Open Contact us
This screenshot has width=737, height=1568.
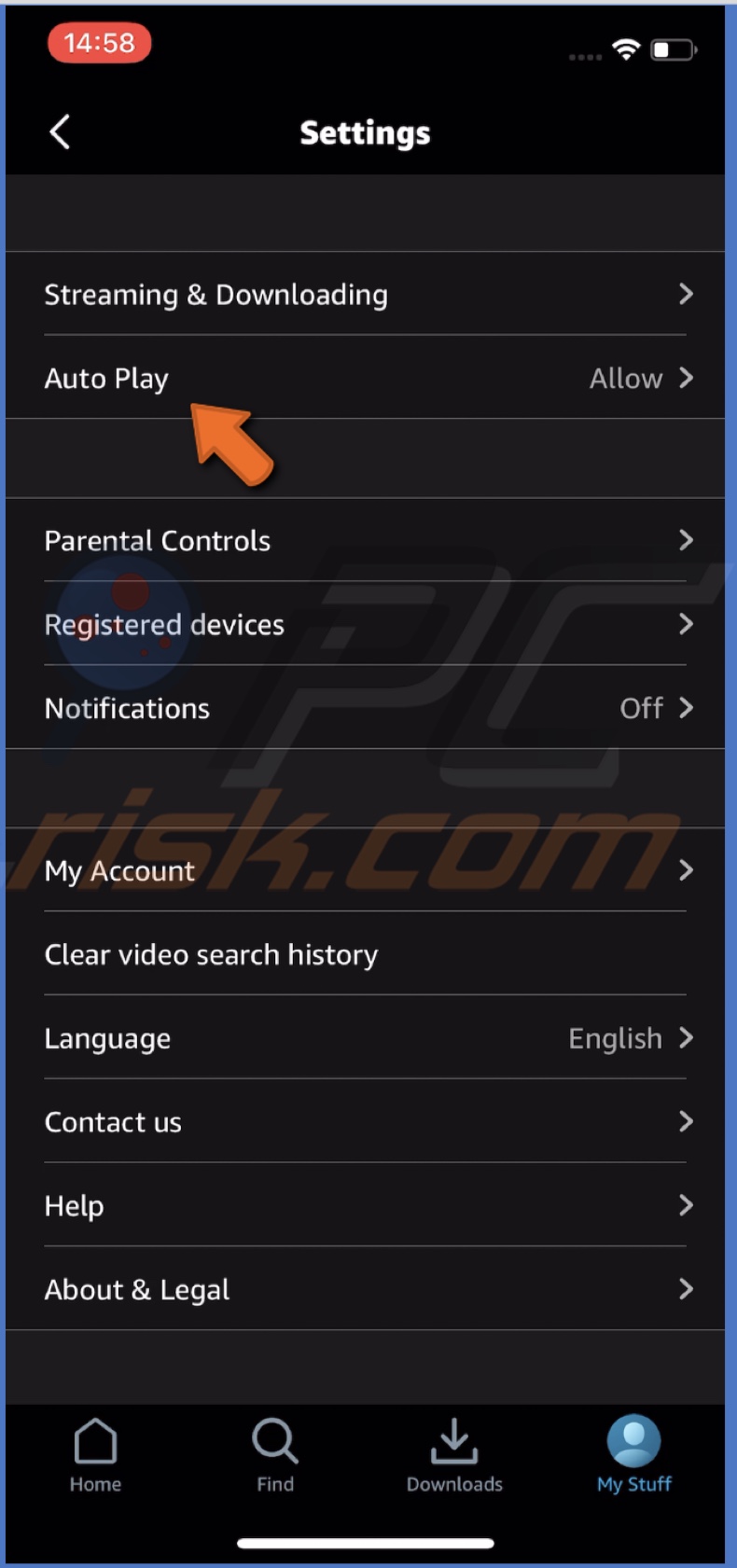(365, 1122)
